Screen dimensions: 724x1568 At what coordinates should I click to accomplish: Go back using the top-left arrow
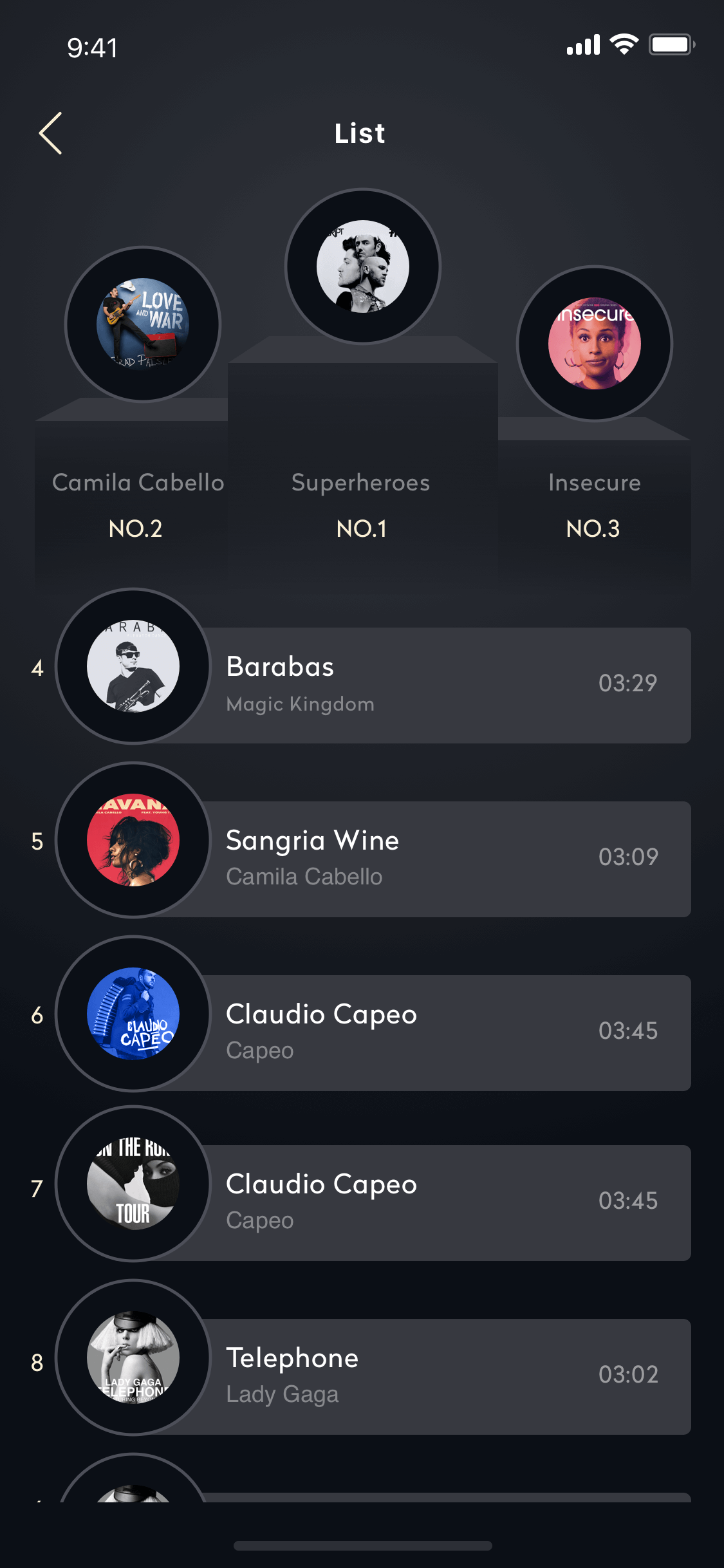(x=50, y=133)
